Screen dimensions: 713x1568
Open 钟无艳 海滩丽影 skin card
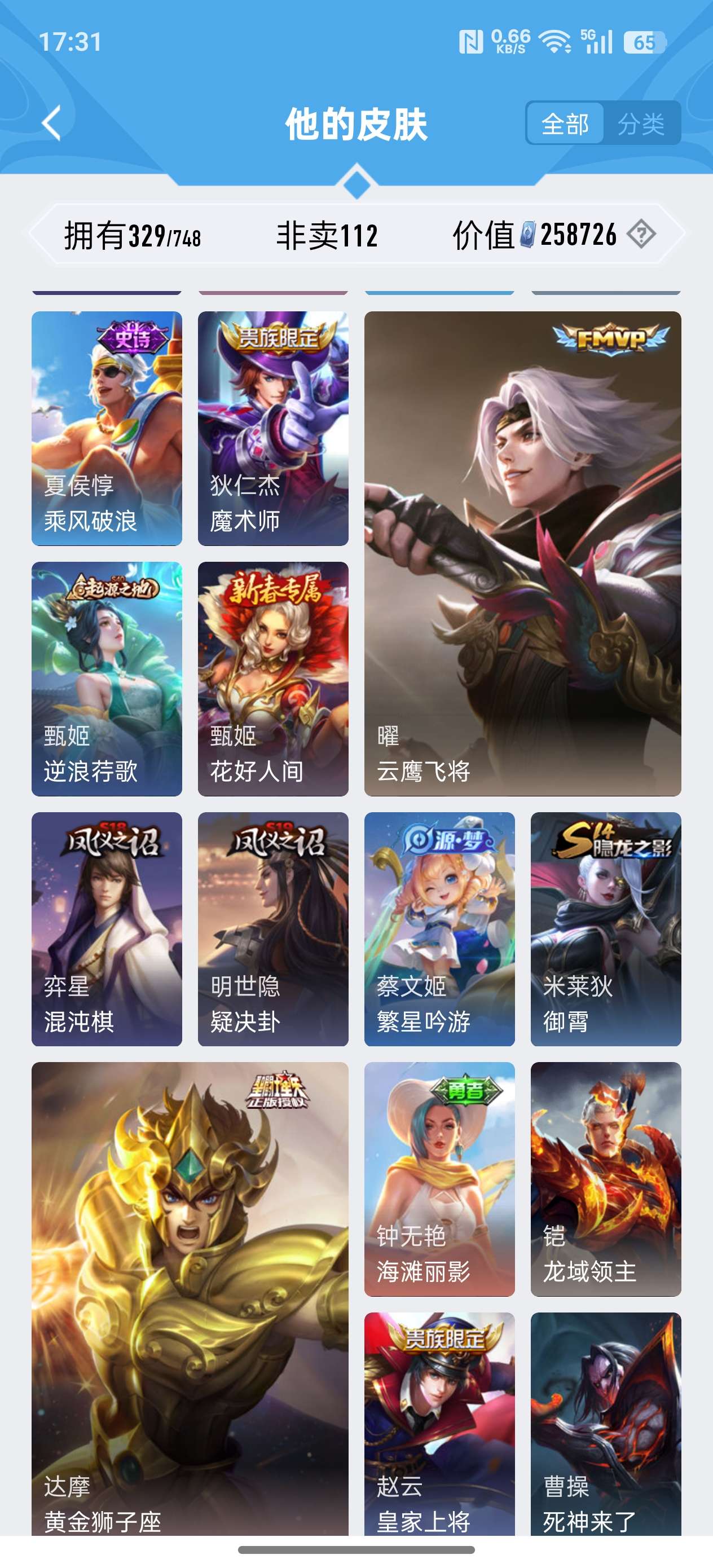(439, 1178)
